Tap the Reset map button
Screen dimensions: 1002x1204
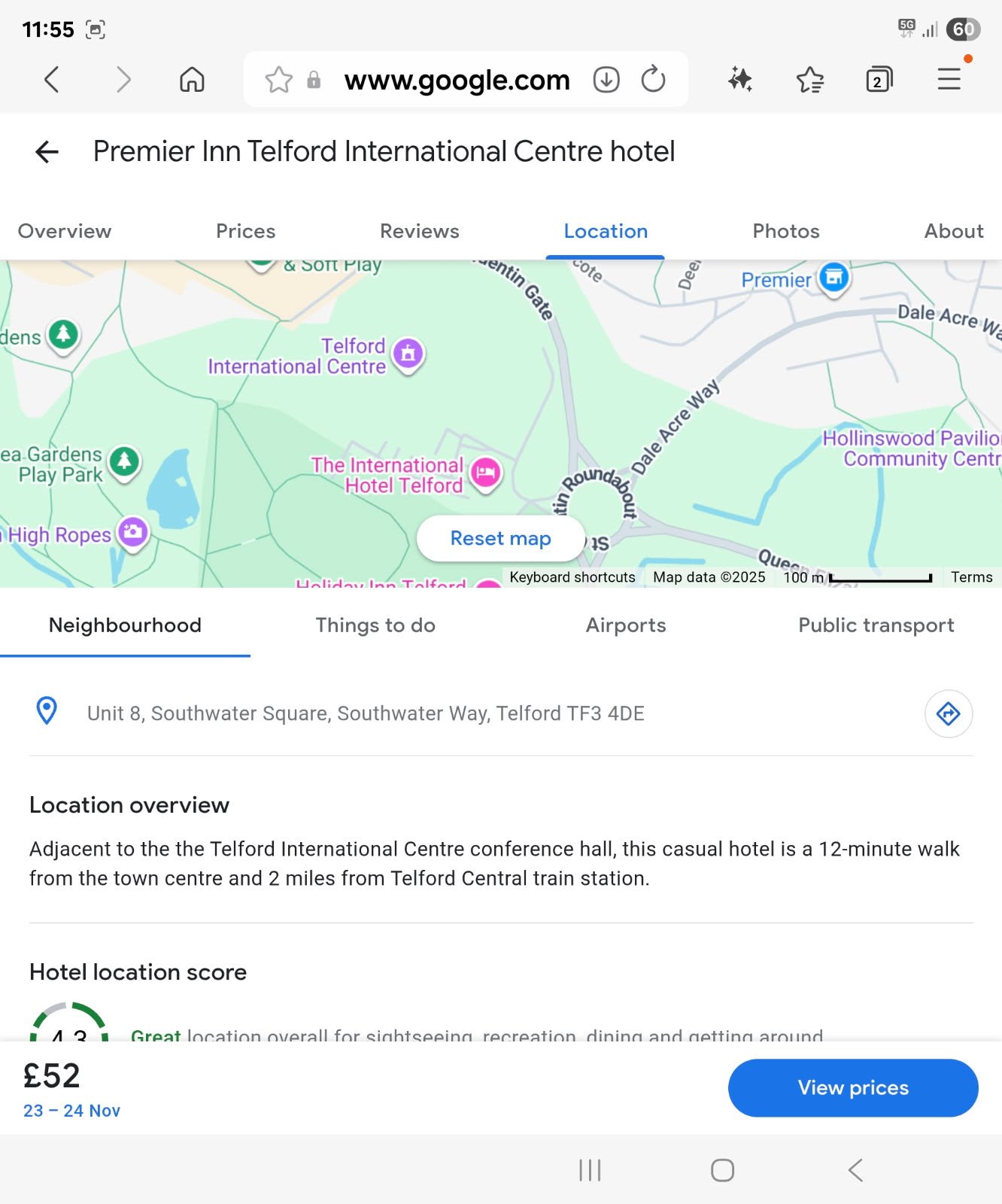pyautogui.click(x=500, y=539)
